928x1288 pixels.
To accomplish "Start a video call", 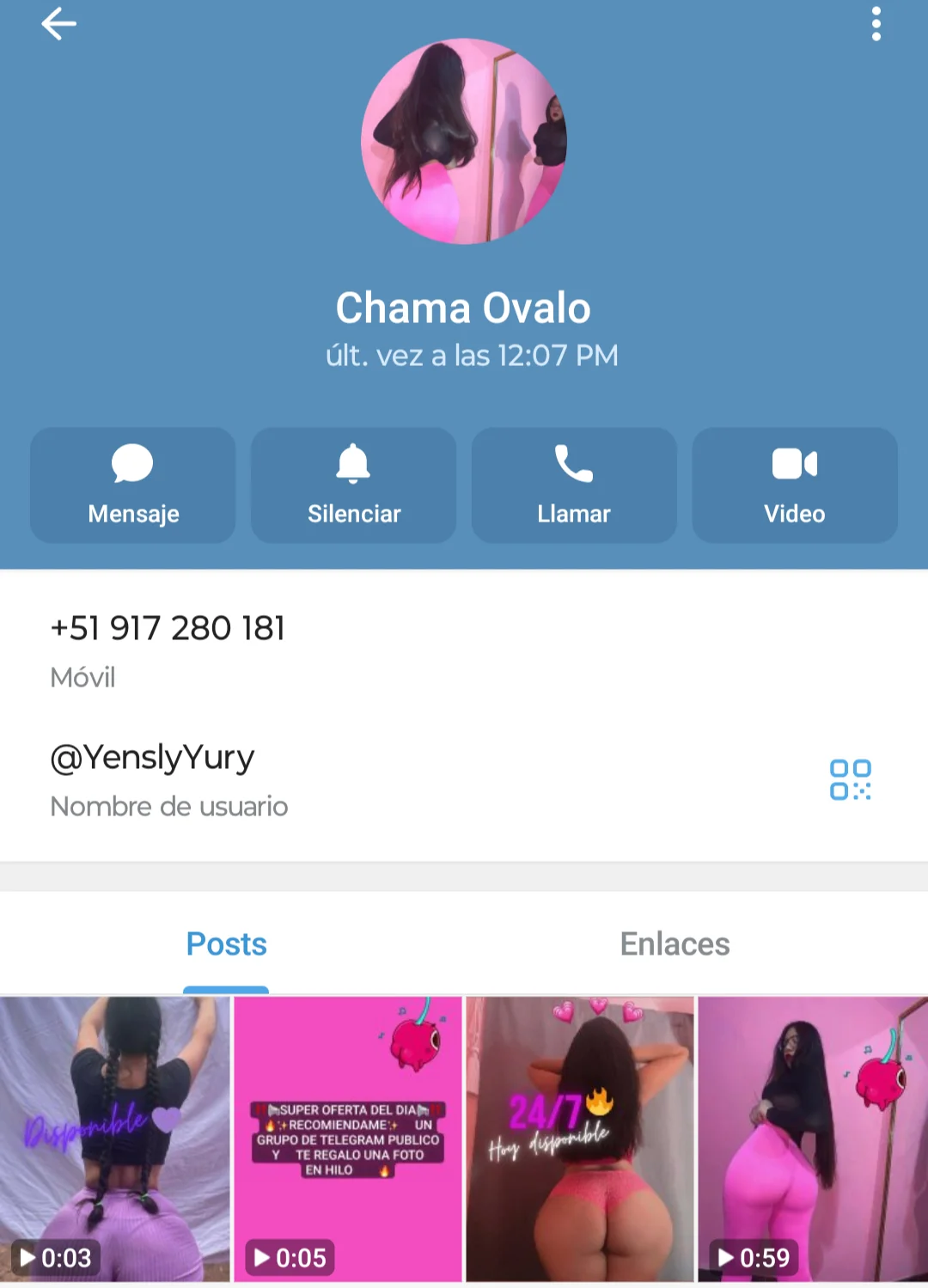I will (795, 485).
